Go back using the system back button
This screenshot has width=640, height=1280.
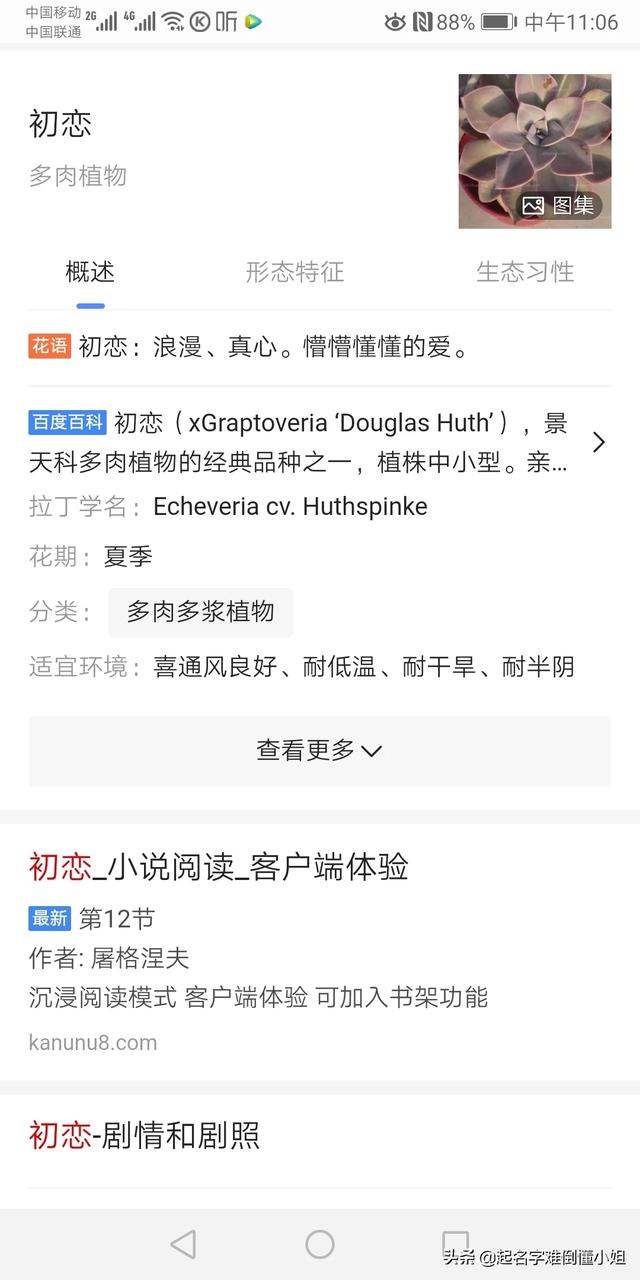pos(183,1244)
